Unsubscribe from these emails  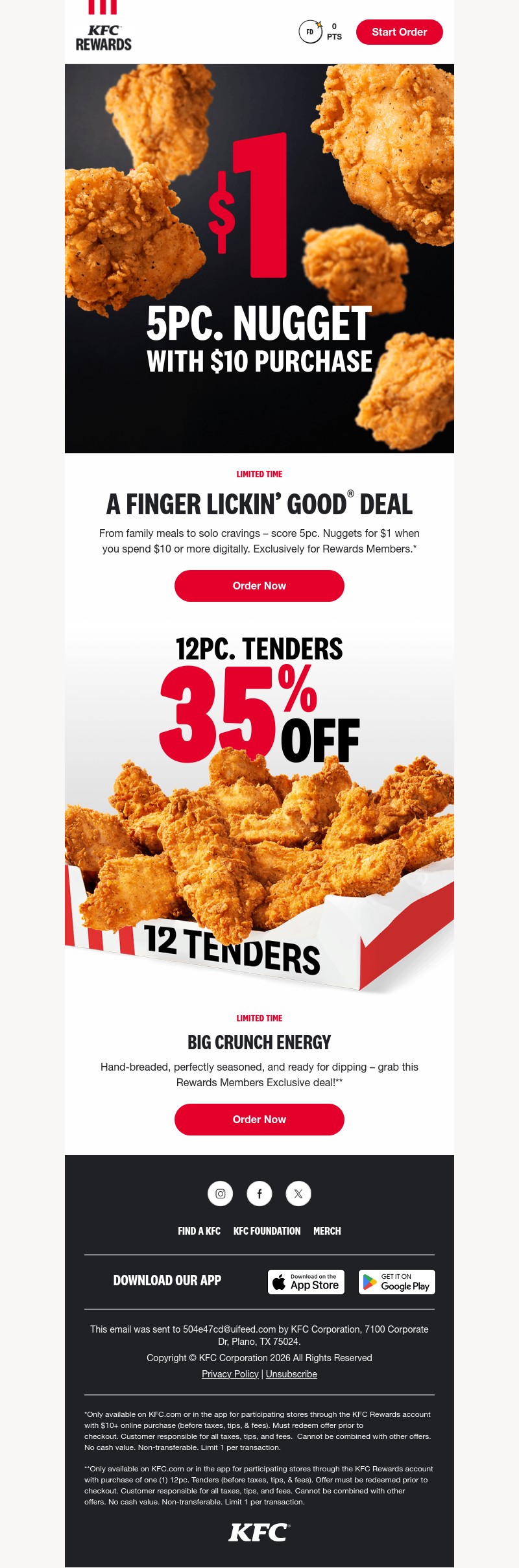point(291,1374)
